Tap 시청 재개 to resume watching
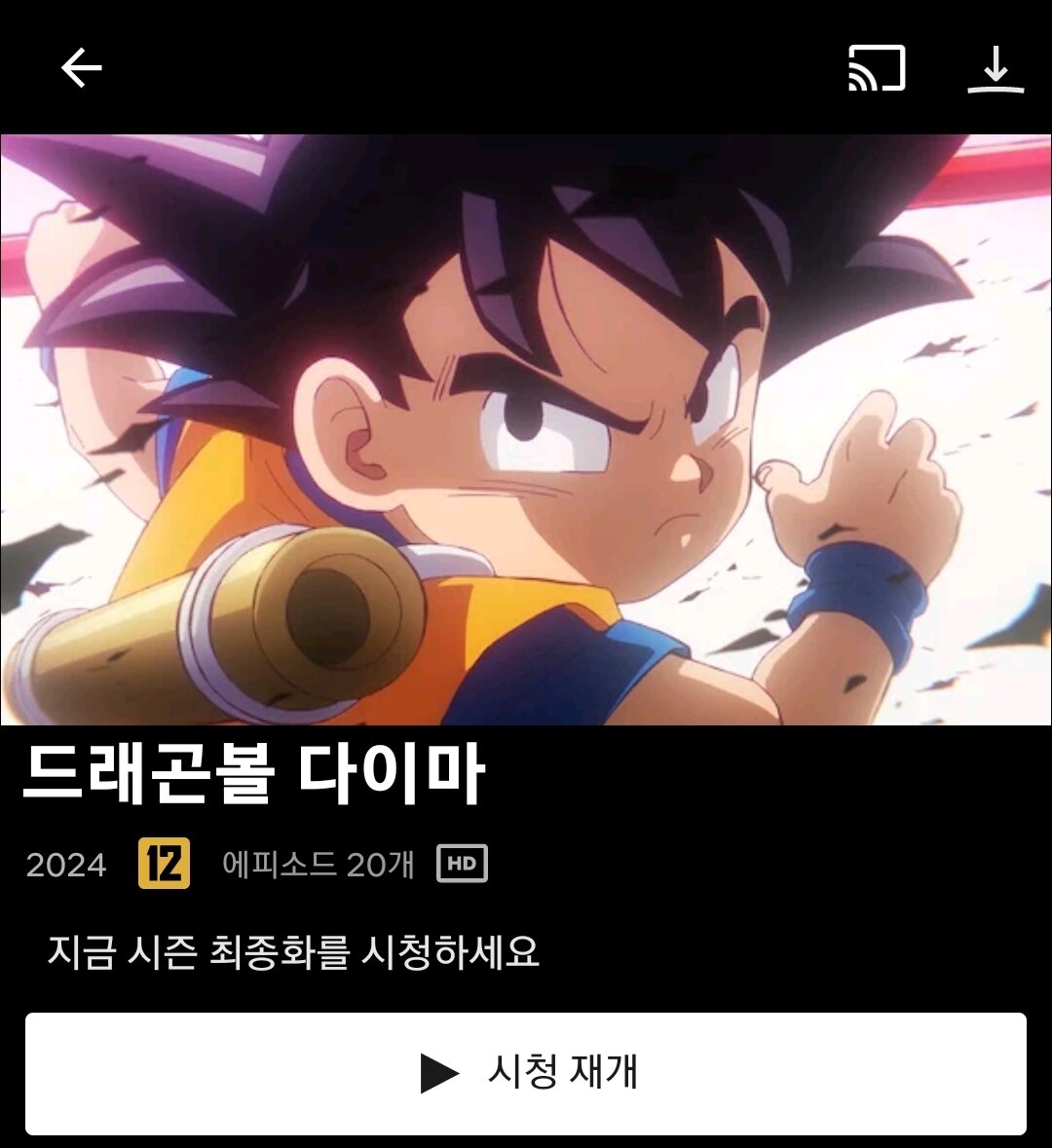Image resolution: width=1052 pixels, height=1148 pixels. (x=526, y=1073)
